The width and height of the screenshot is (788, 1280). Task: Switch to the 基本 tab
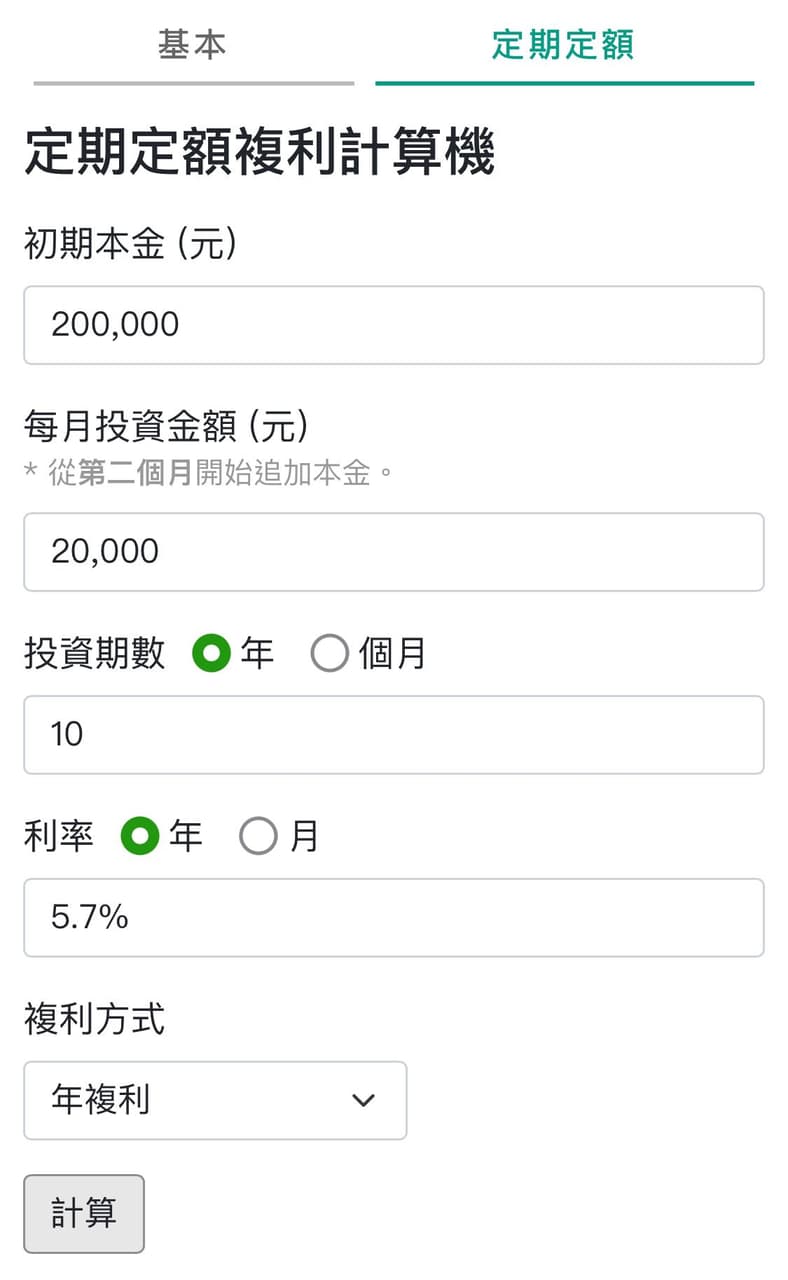pos(190,44)
